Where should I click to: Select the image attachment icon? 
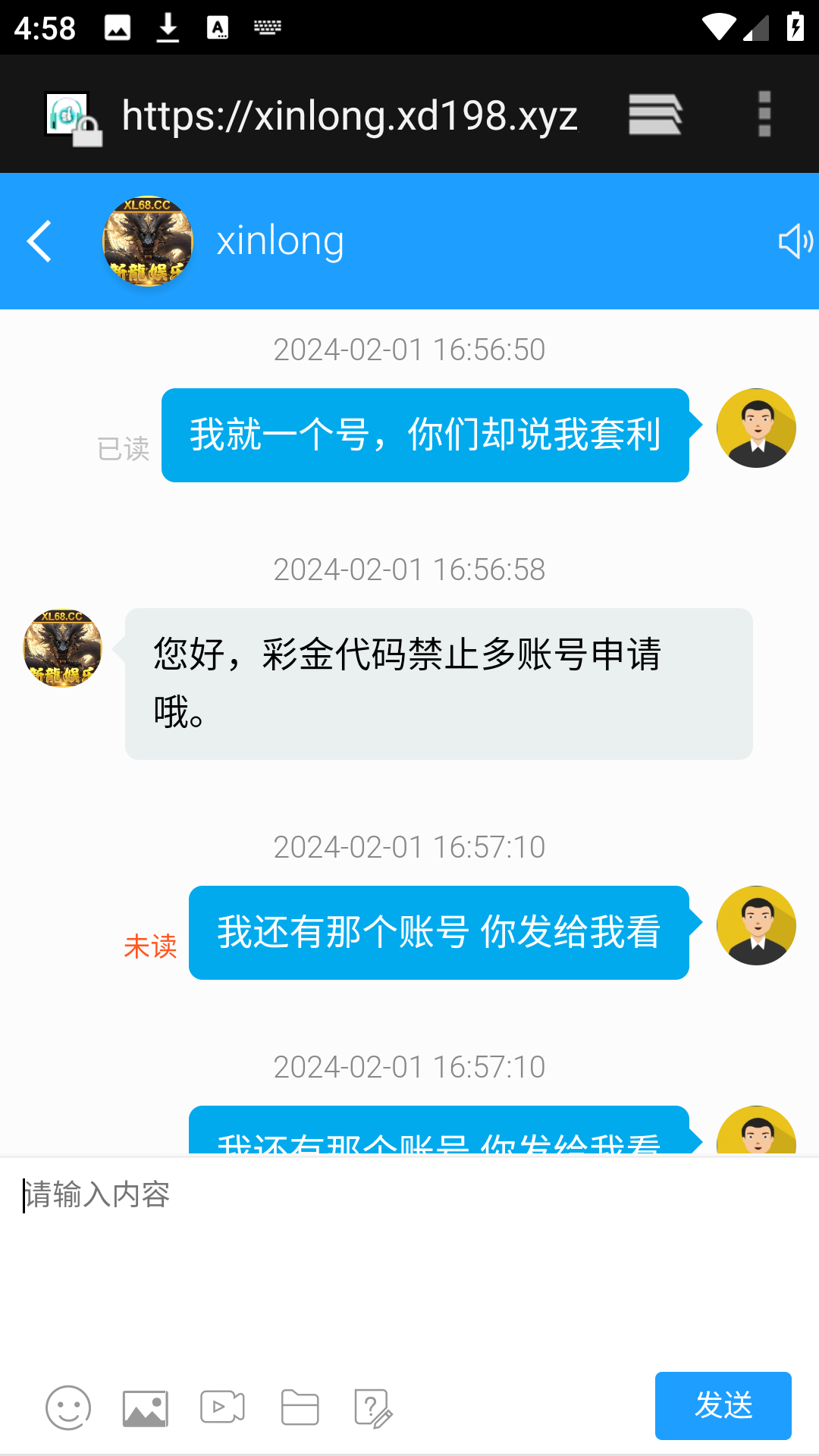point(144,1407)
